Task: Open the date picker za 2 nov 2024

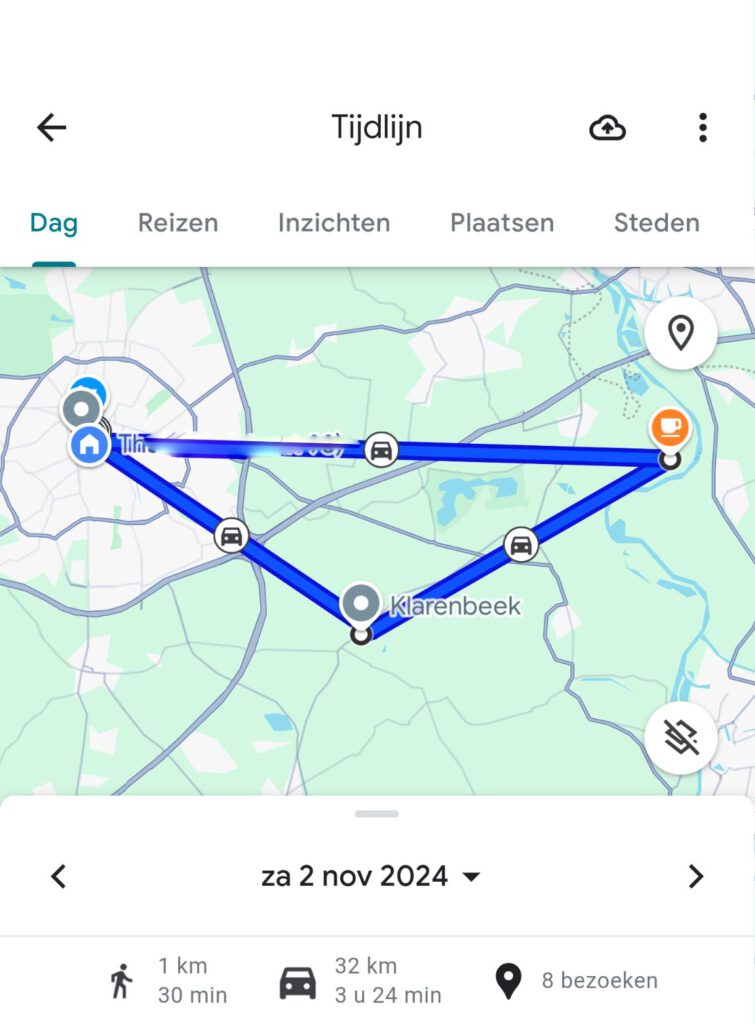Action: [x=370, y=877]
